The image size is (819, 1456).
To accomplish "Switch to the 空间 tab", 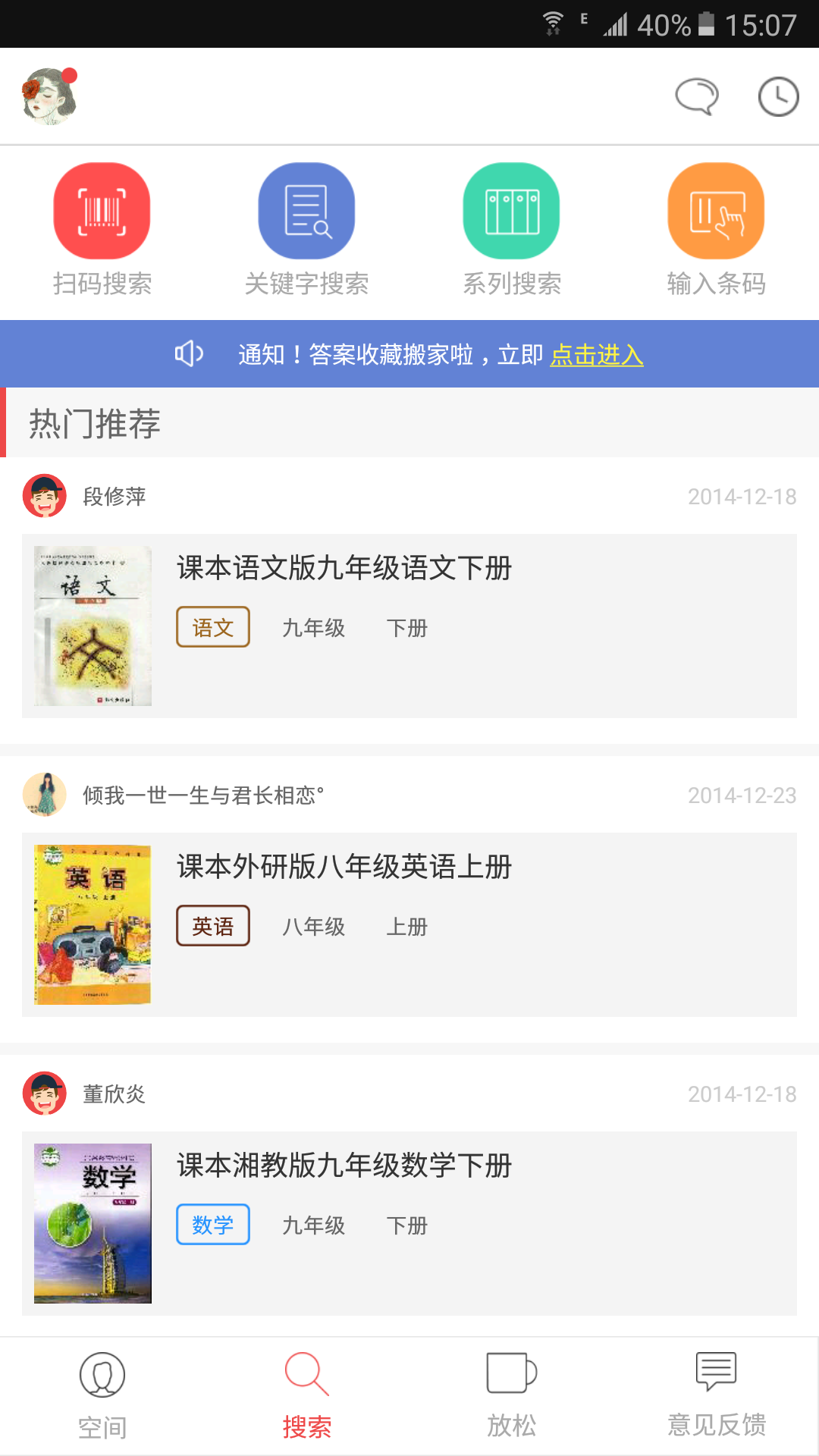I will click(102, 1395).
